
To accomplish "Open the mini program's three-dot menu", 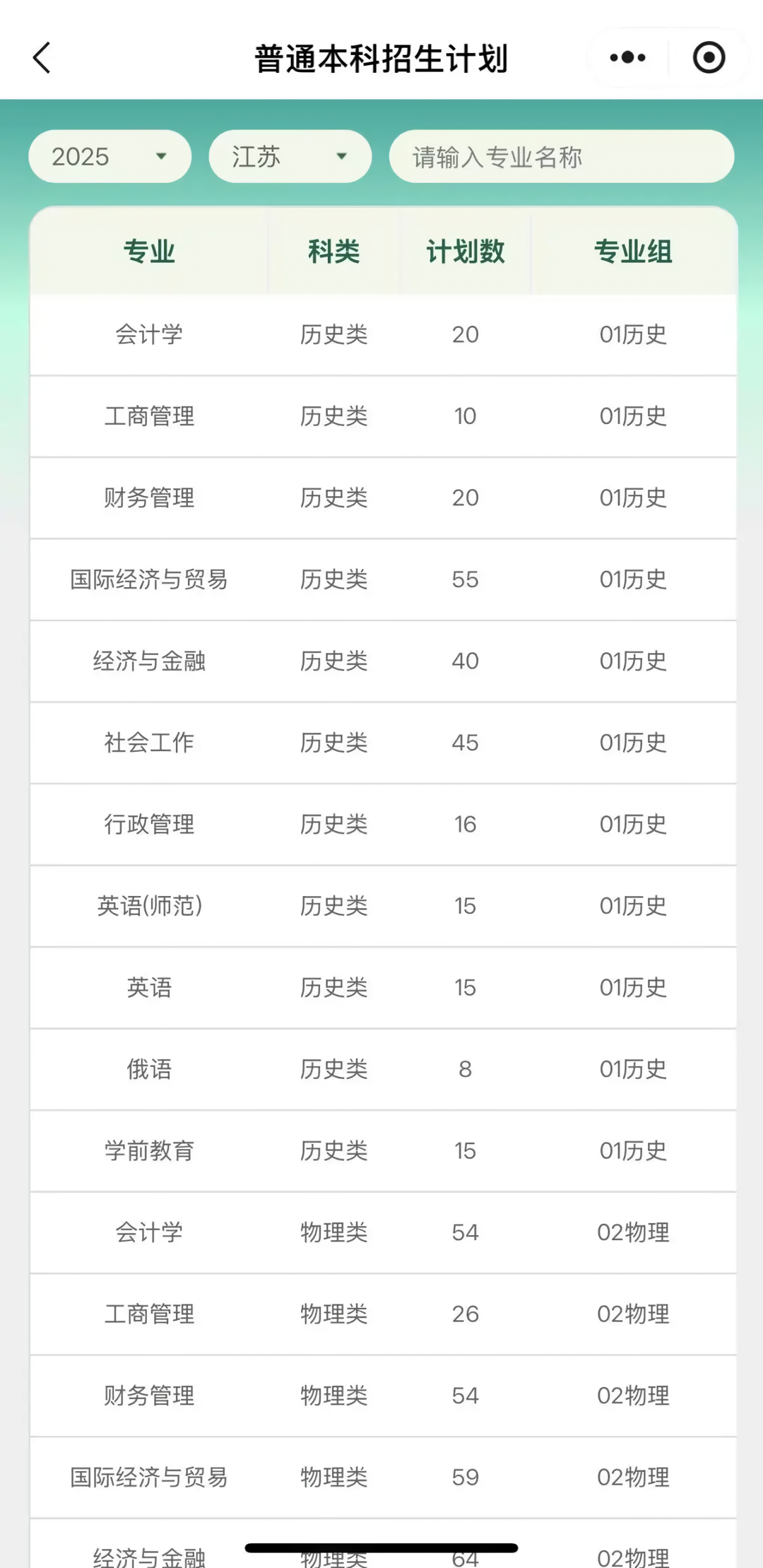I will pyautogui.click(x=627, y=58).
